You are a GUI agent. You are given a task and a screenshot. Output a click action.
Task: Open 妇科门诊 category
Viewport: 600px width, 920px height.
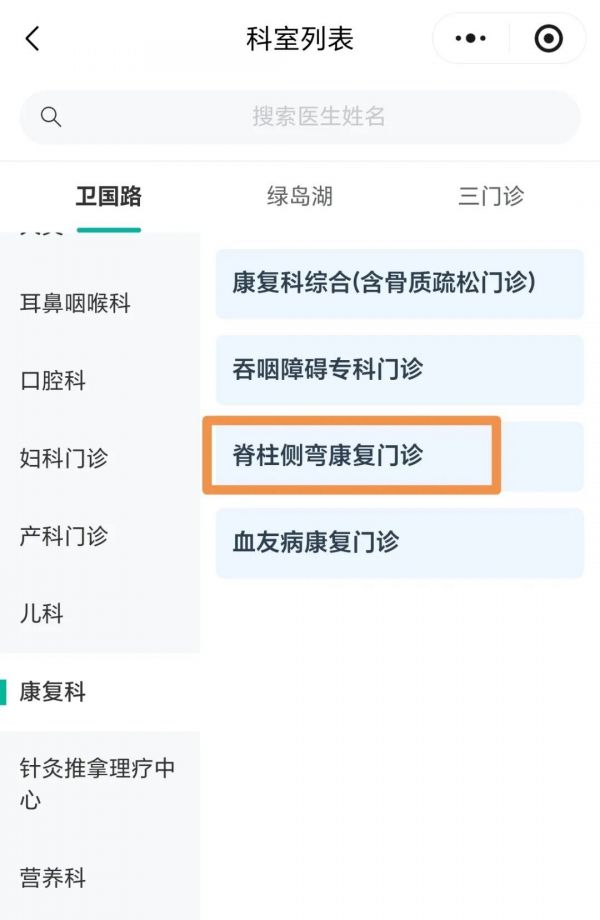click(64, 459)
